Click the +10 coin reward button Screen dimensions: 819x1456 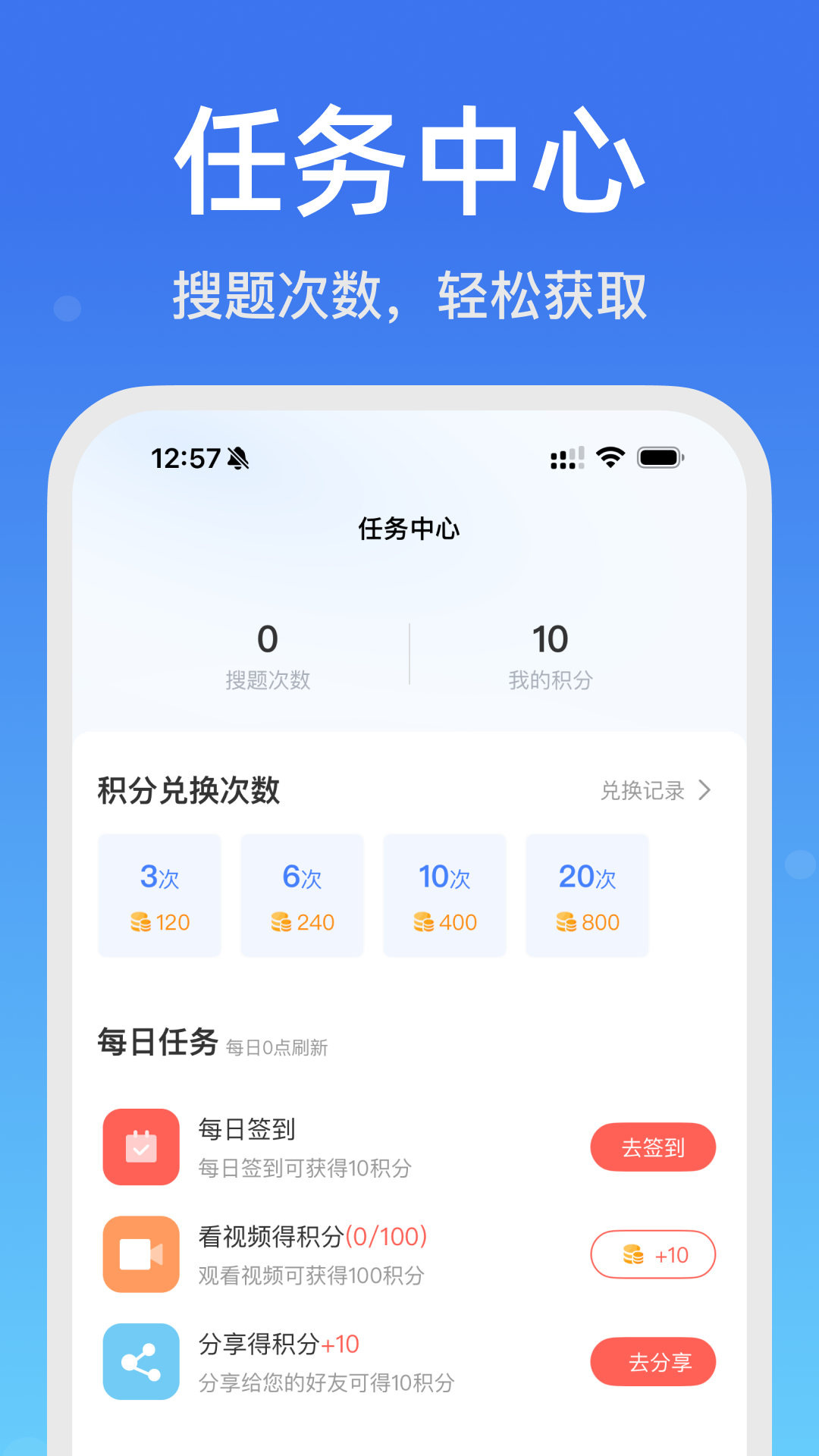tap(653, 1255)
